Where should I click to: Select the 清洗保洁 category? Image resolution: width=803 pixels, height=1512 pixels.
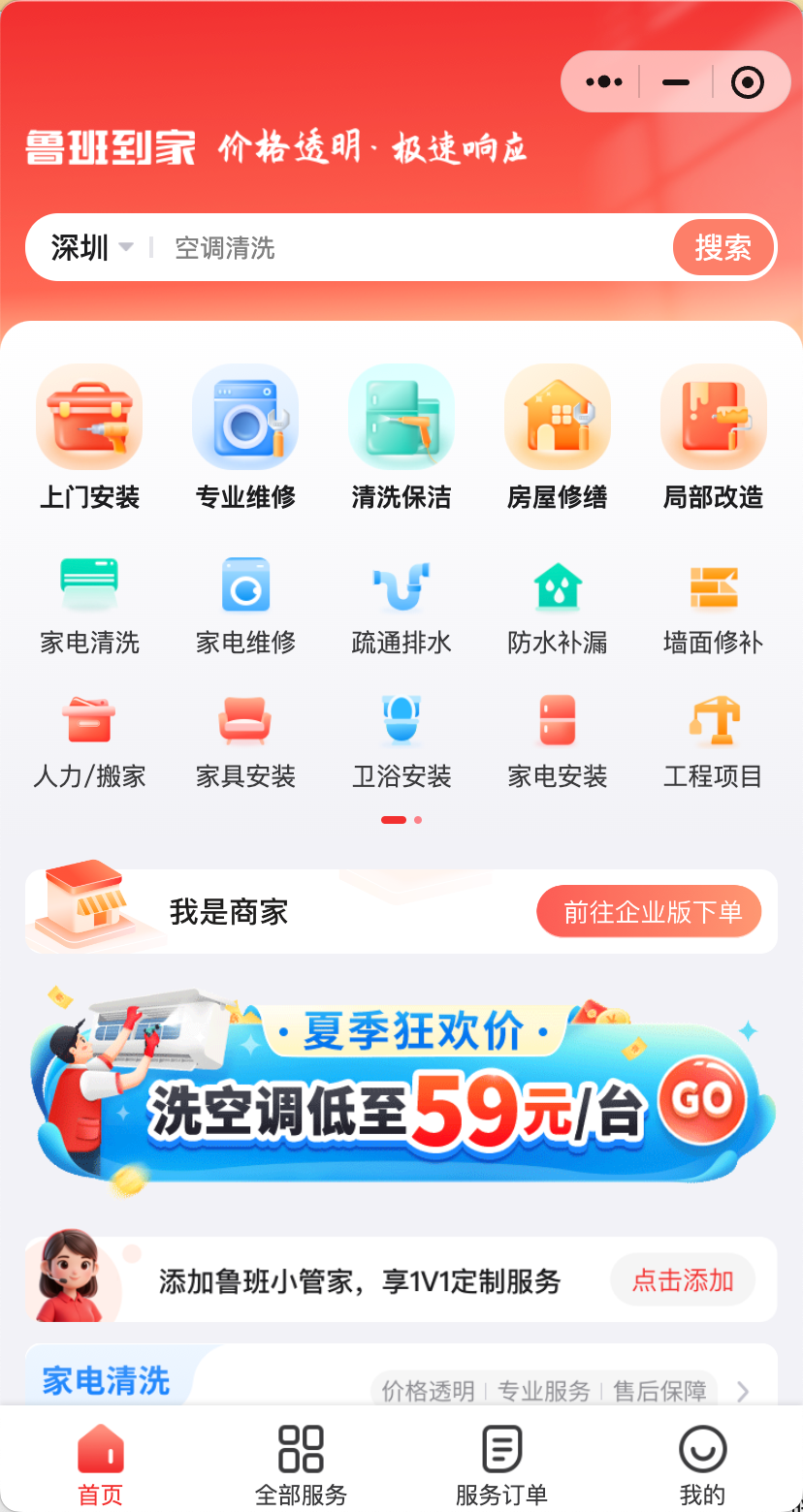click(401, 437)
